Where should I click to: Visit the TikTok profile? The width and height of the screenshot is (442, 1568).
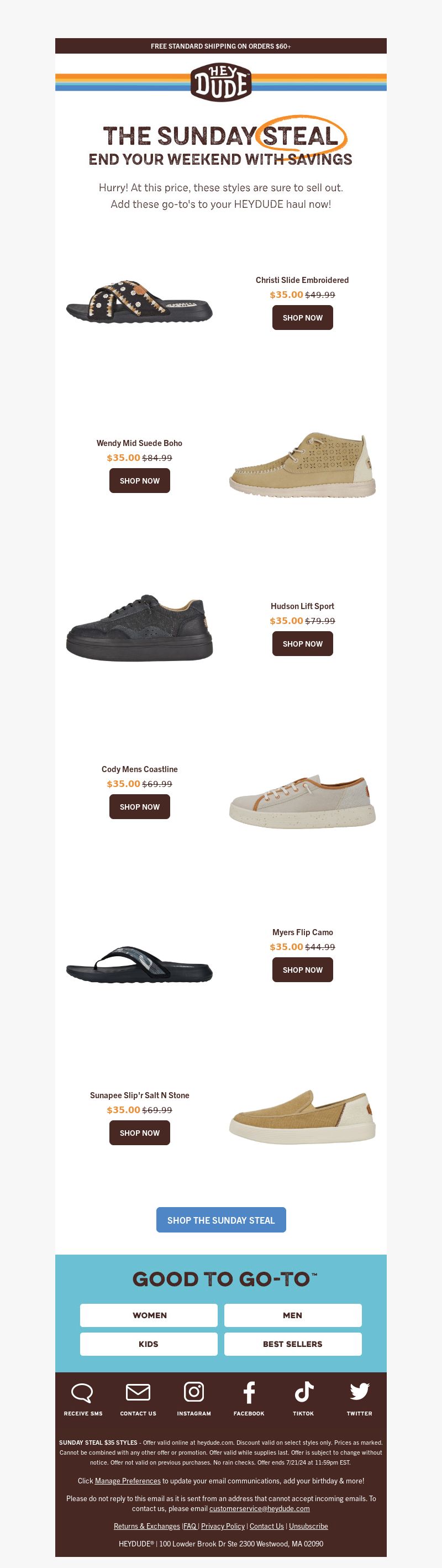point(304,1393)
